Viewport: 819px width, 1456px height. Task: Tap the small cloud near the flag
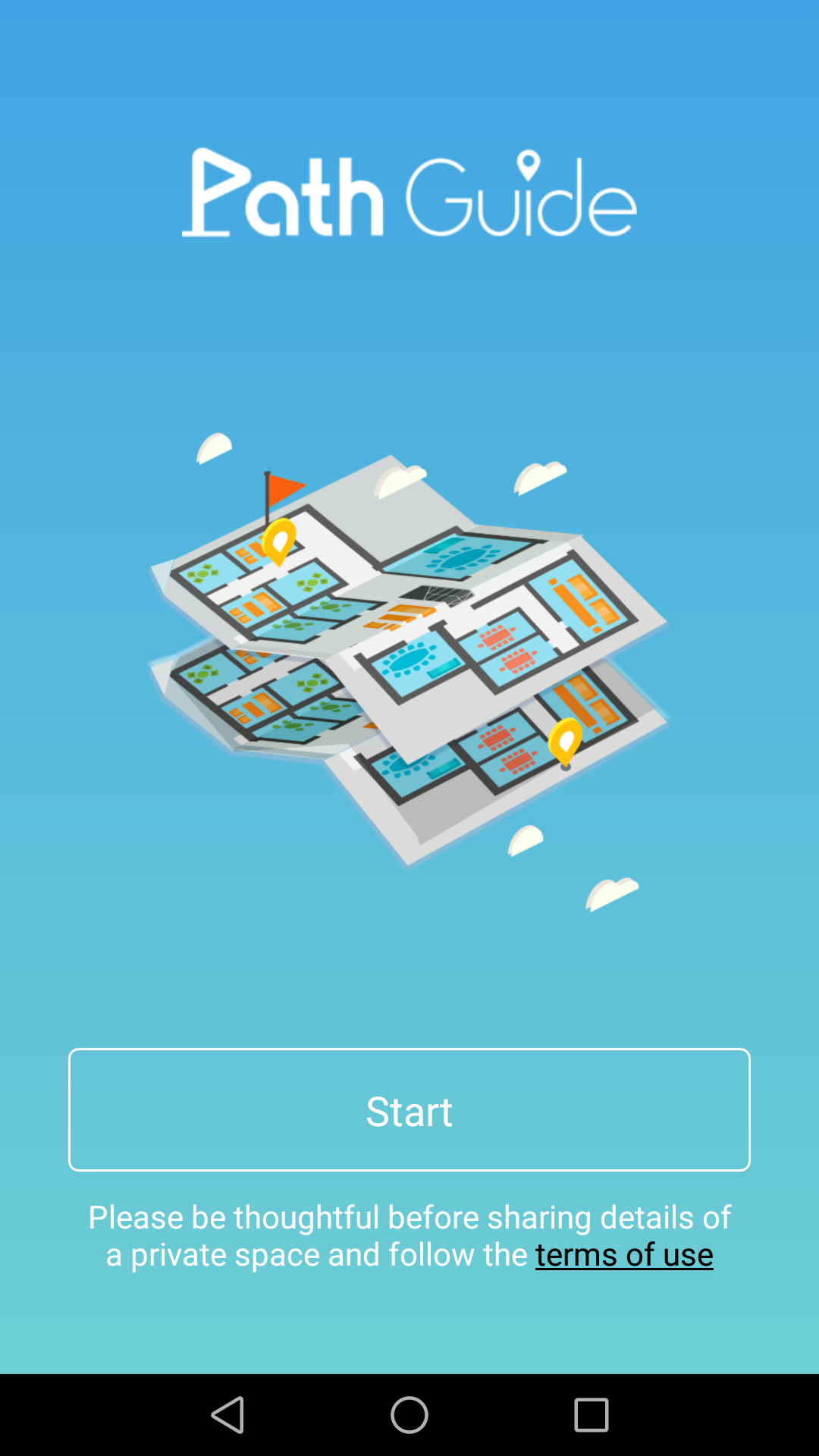point(212,447)
